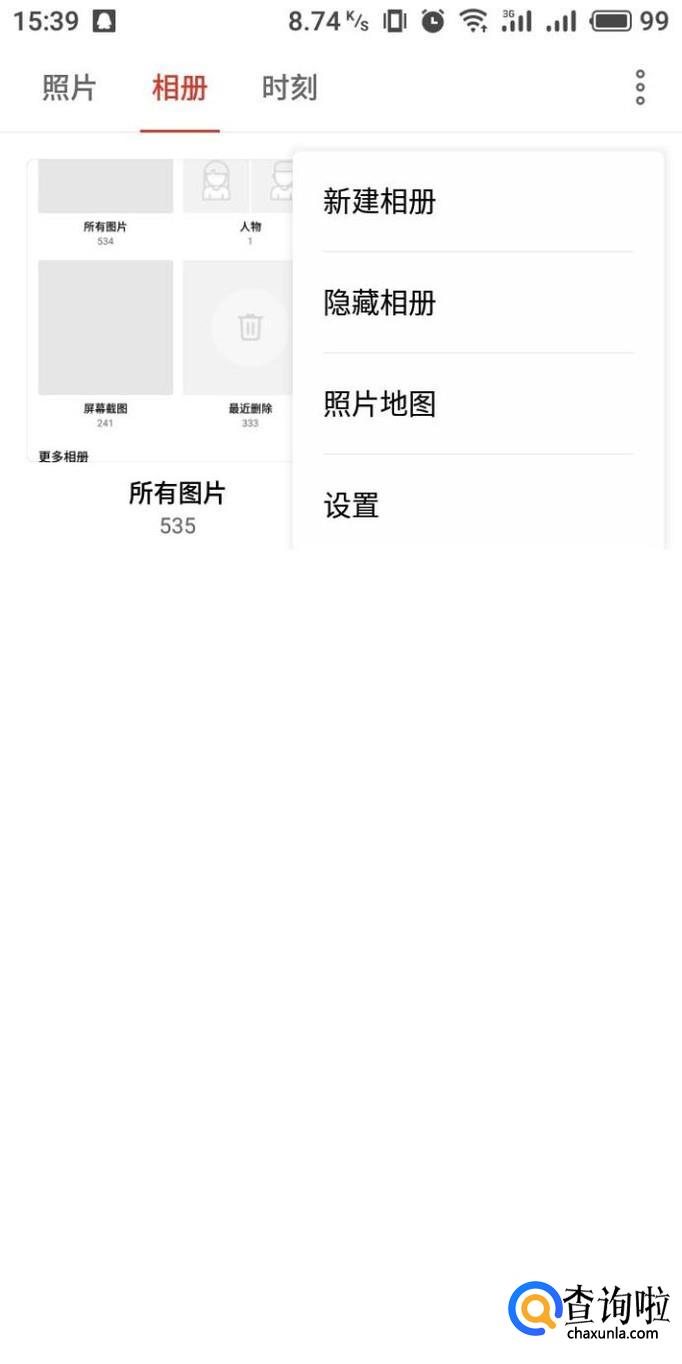Switch to the 照片 tab
The image size is (682, 1364).
click(69, 88)
